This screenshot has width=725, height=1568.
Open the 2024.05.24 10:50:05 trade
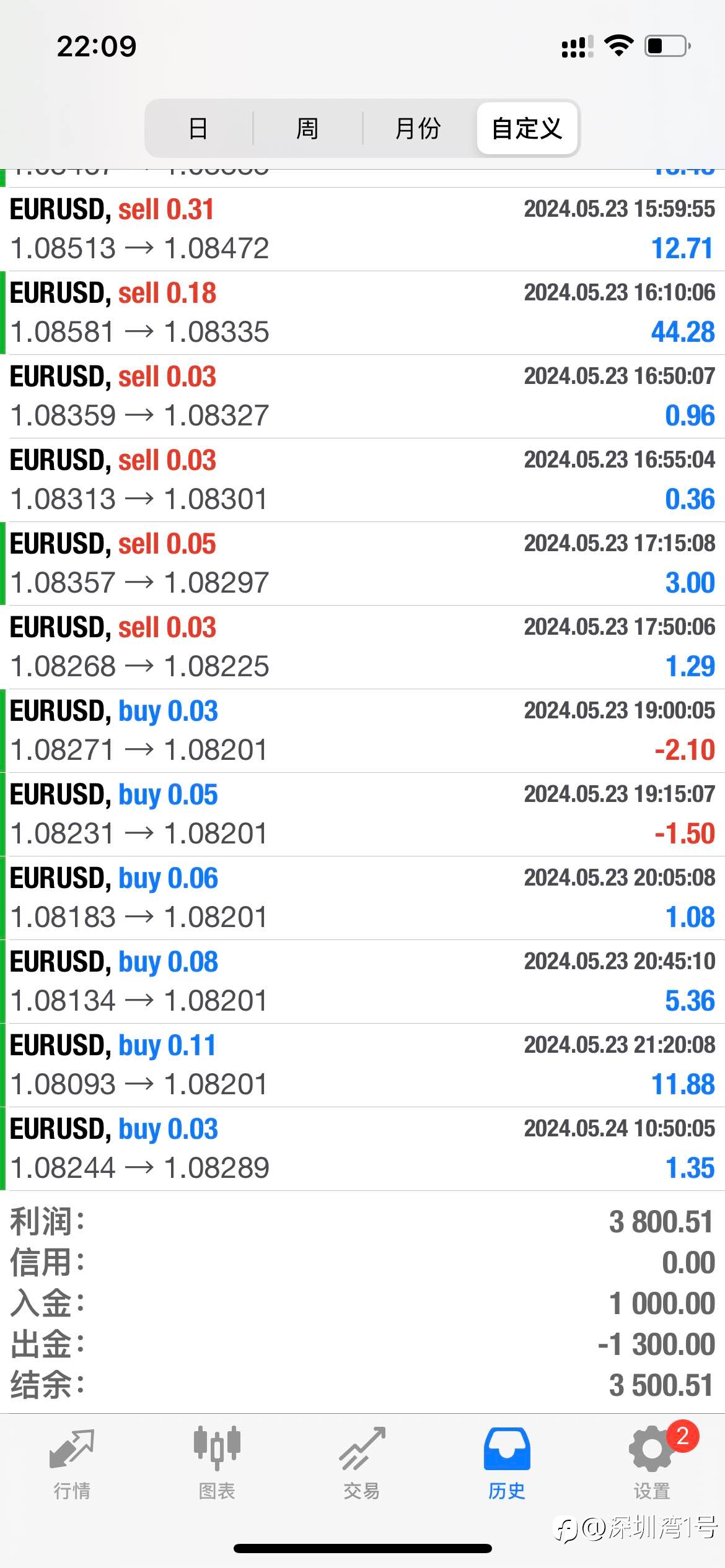coord(362,1149)
